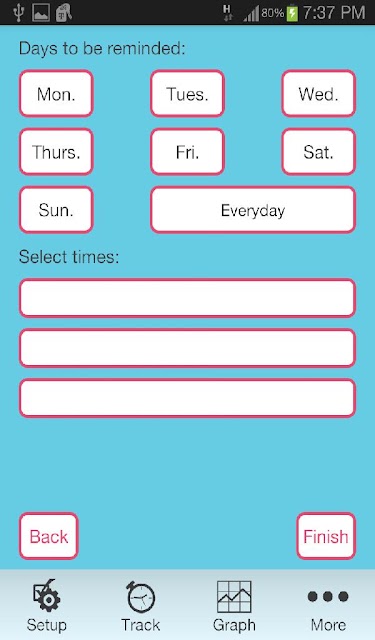This screenshot has height=640, width=375.
Task: Add Sun. to reminder days
Action: pyautogui.click(x=56, y=210)
